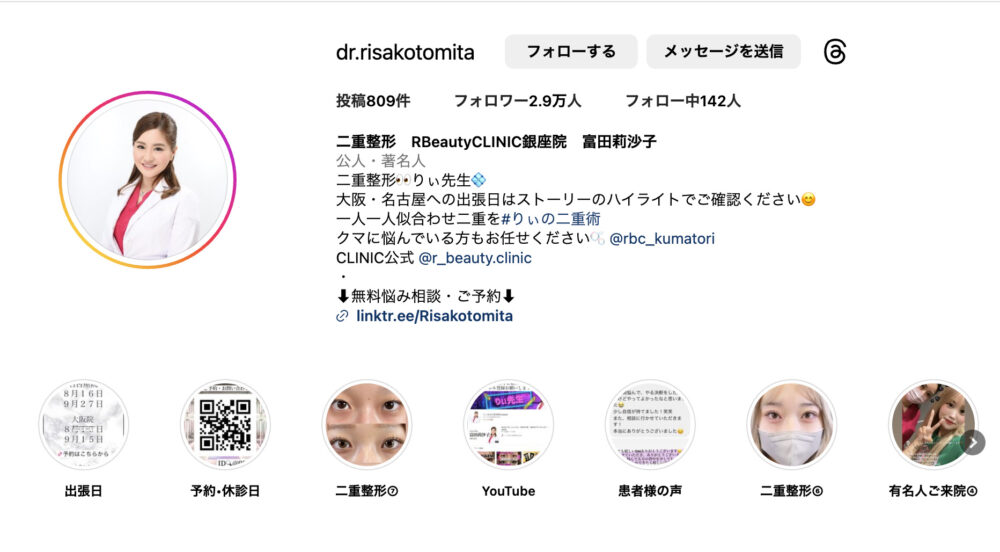Send a message via メッセージを送信
The width and height of the screenshot is (1000, 552).
click(723, 51)
